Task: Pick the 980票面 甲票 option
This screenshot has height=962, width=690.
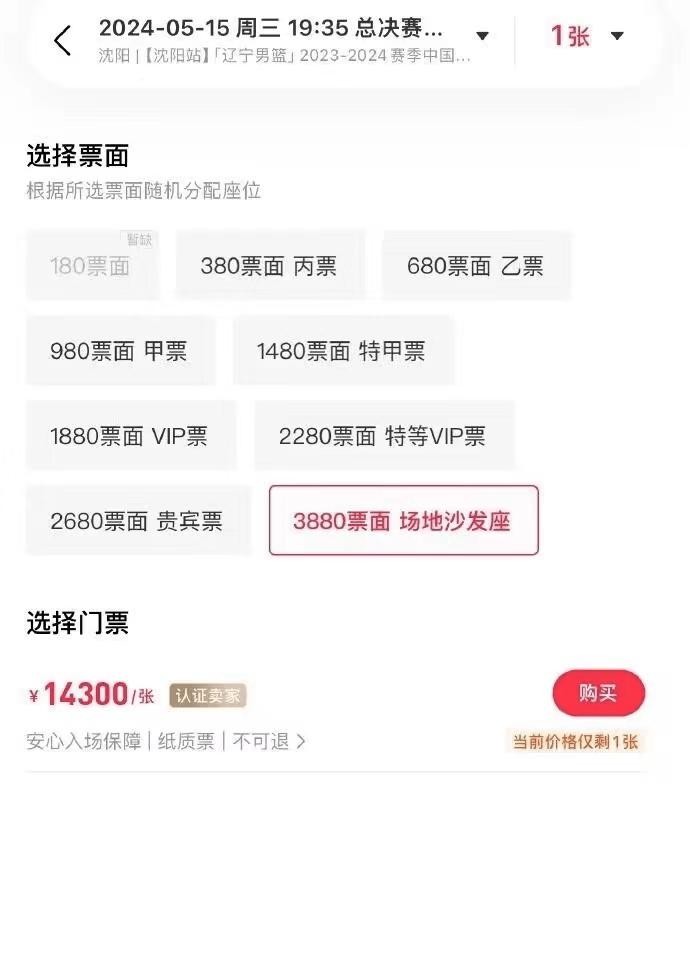Action: point(119,351)
